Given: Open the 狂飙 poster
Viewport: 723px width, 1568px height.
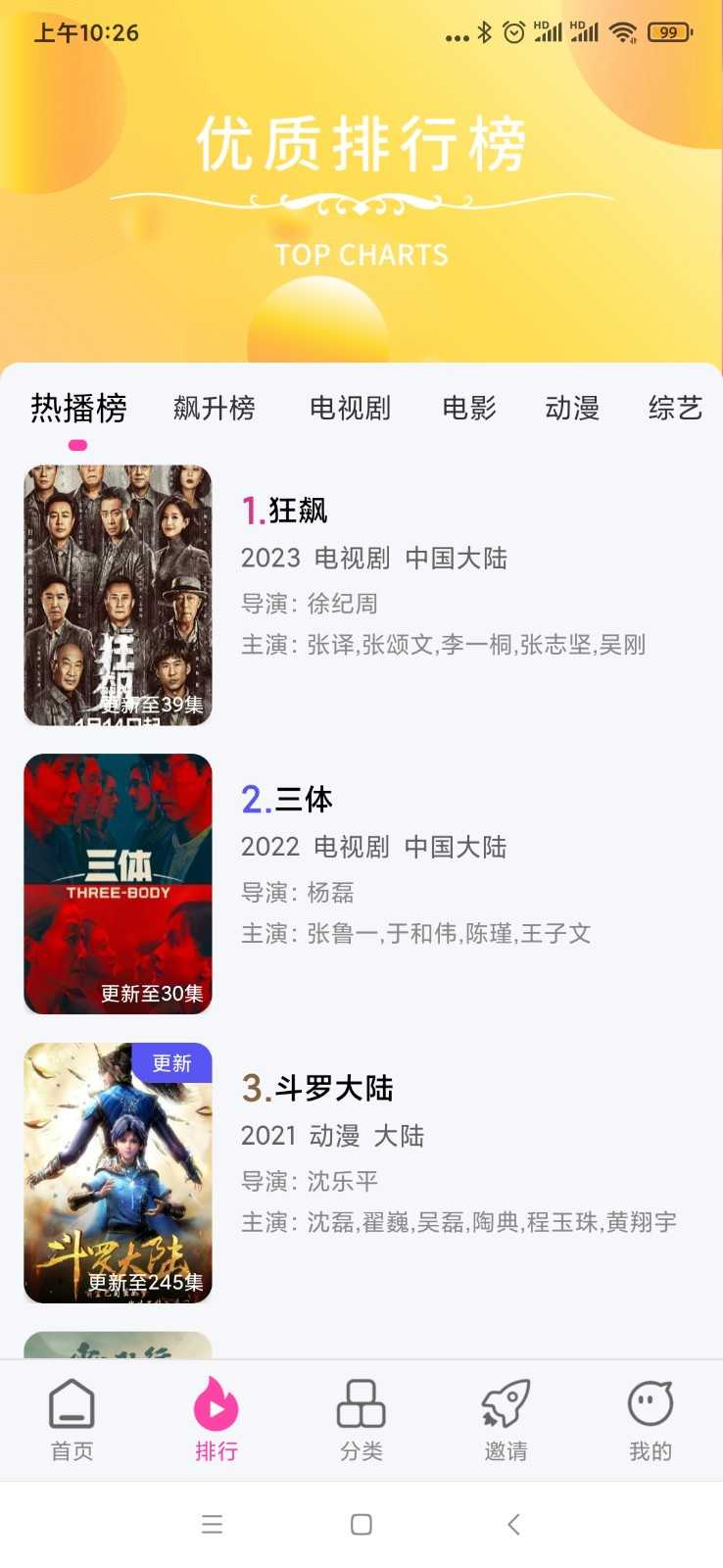Looking at the screenshot, I should [x=118, y=595].
